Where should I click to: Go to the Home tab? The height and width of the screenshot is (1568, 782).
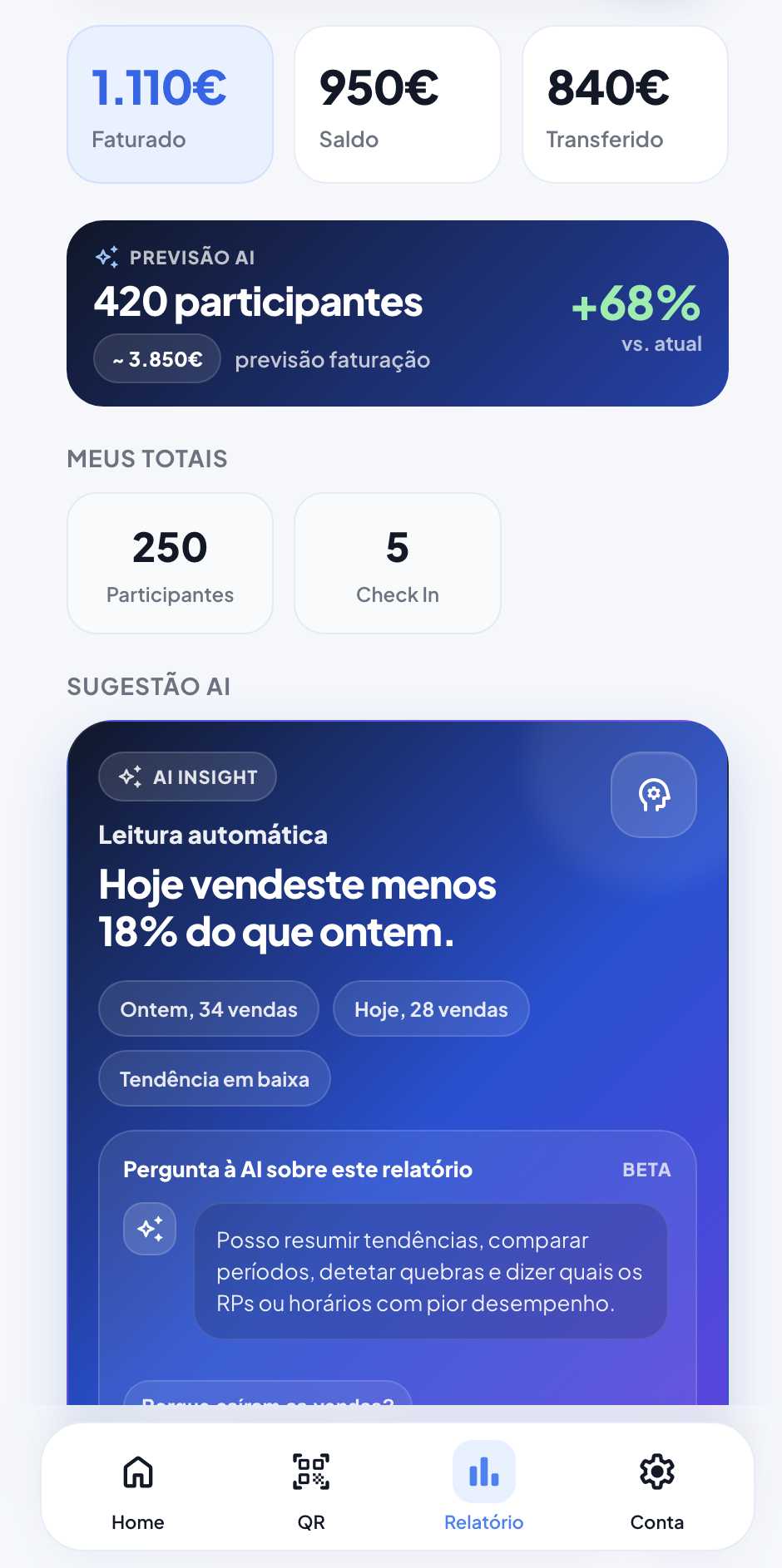click(x=138, y=1491)
